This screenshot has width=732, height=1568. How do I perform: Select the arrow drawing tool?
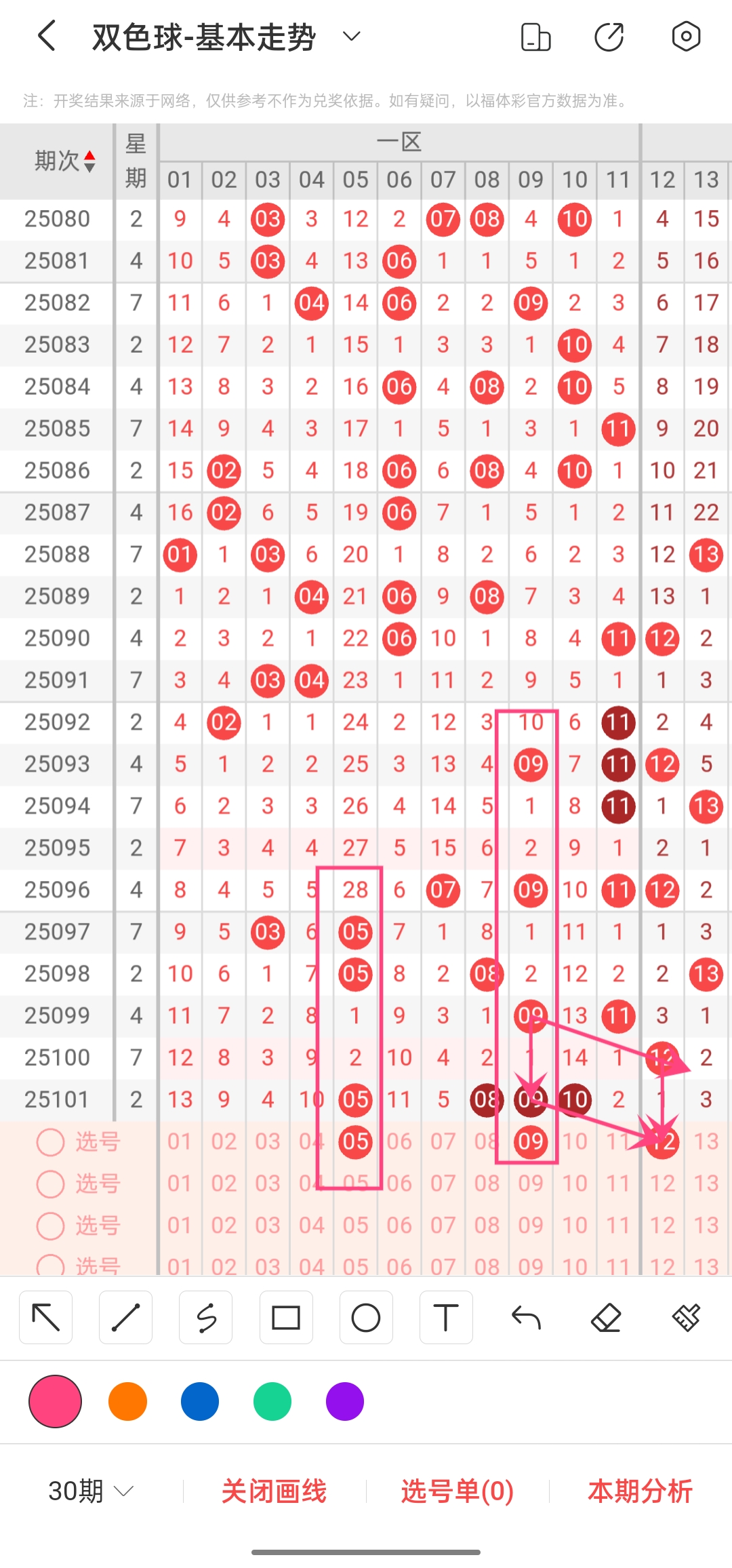pyautogui.click(x=46, y=1318)
